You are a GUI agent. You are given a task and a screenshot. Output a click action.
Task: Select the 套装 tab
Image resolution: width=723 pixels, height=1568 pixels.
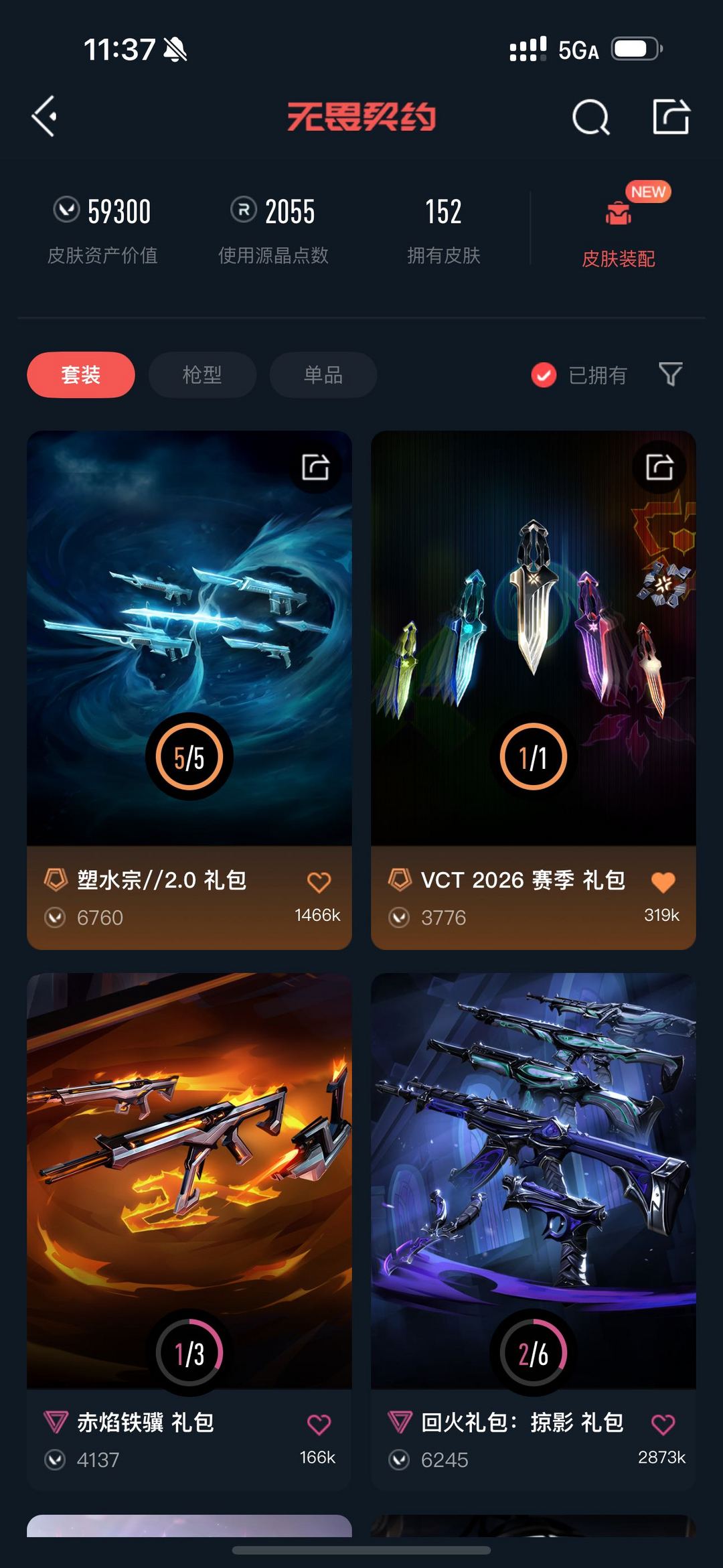(81, 374)
